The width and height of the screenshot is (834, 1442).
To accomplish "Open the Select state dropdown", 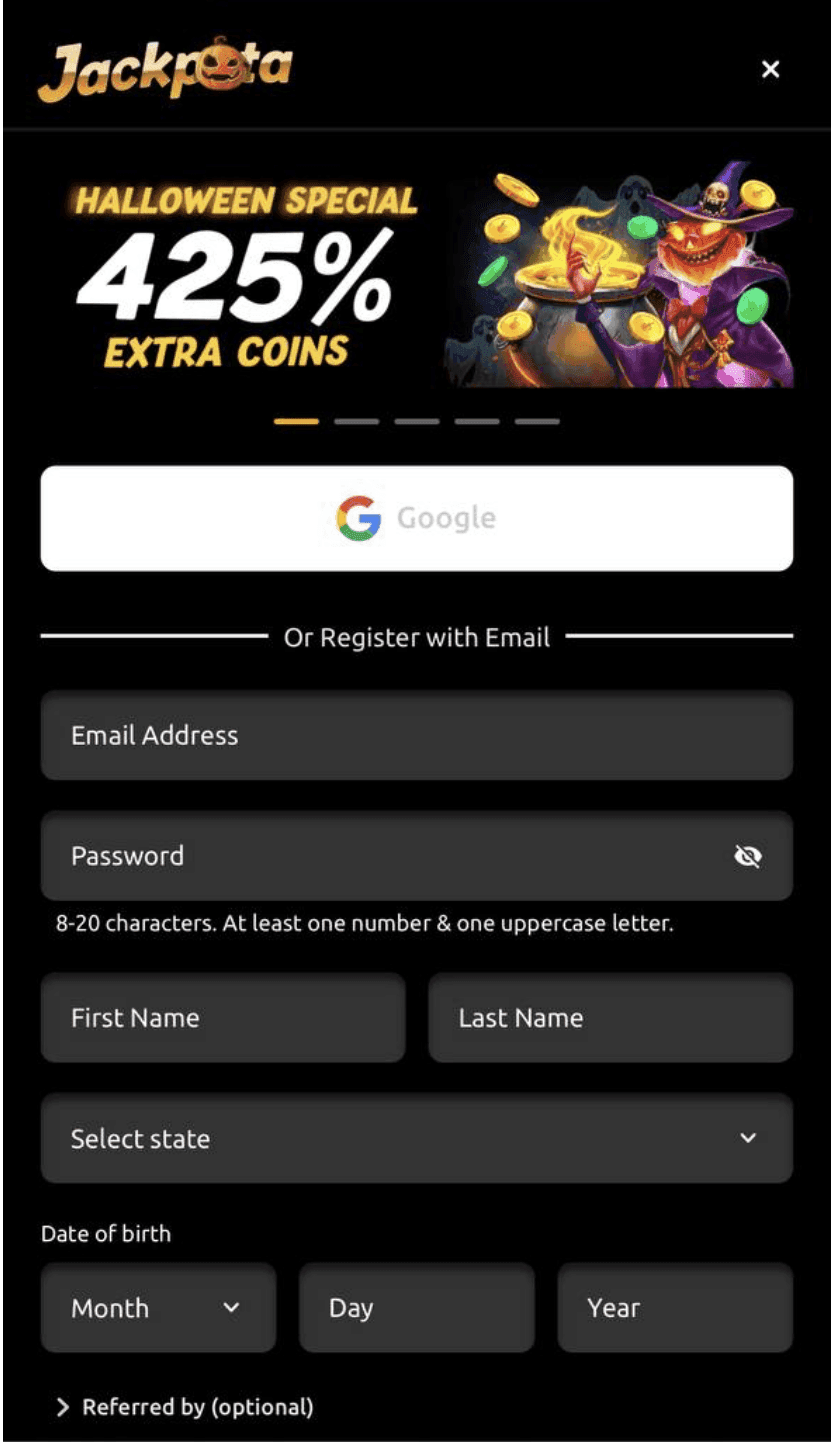I will (x=417, y=1138).
